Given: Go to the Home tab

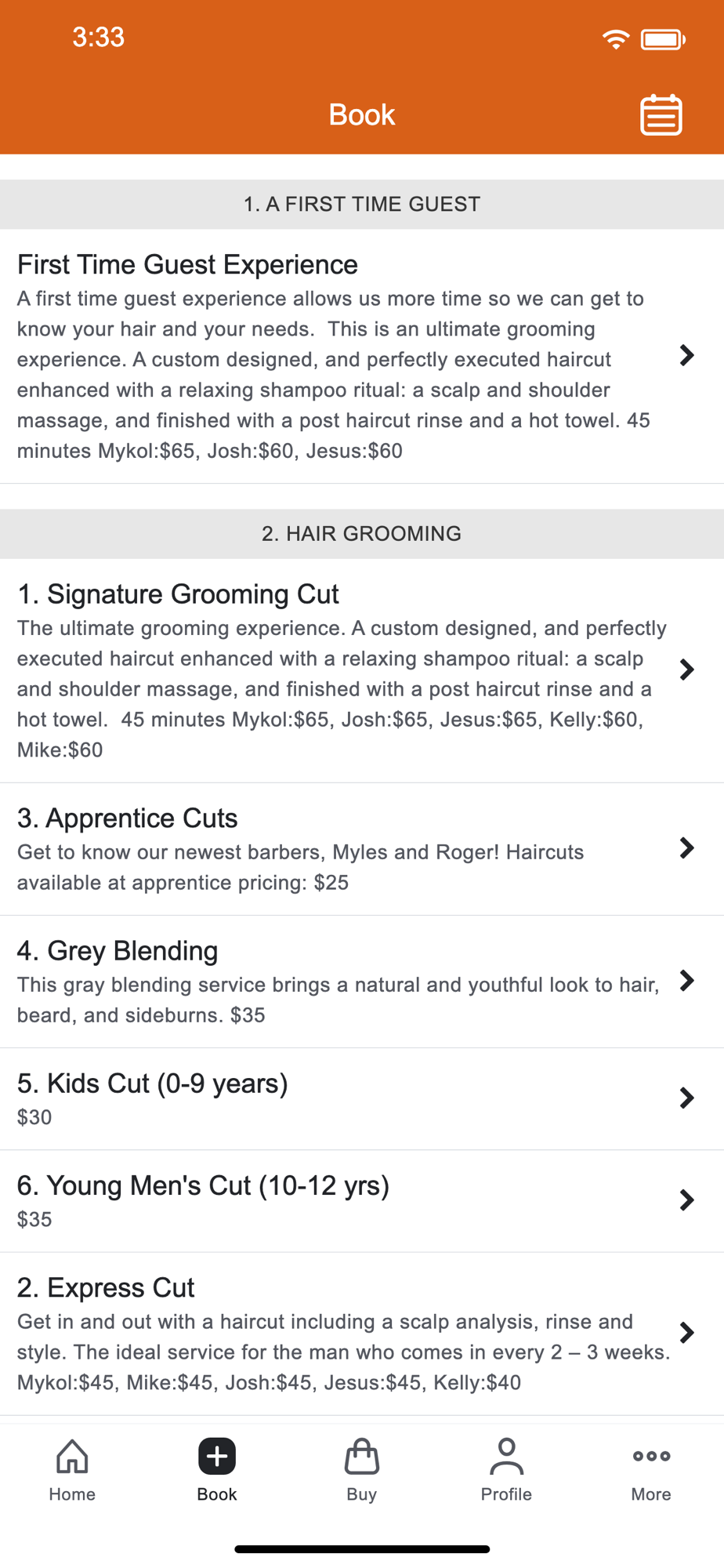Looking at the screenshot, I should [x=72, y=1470].
